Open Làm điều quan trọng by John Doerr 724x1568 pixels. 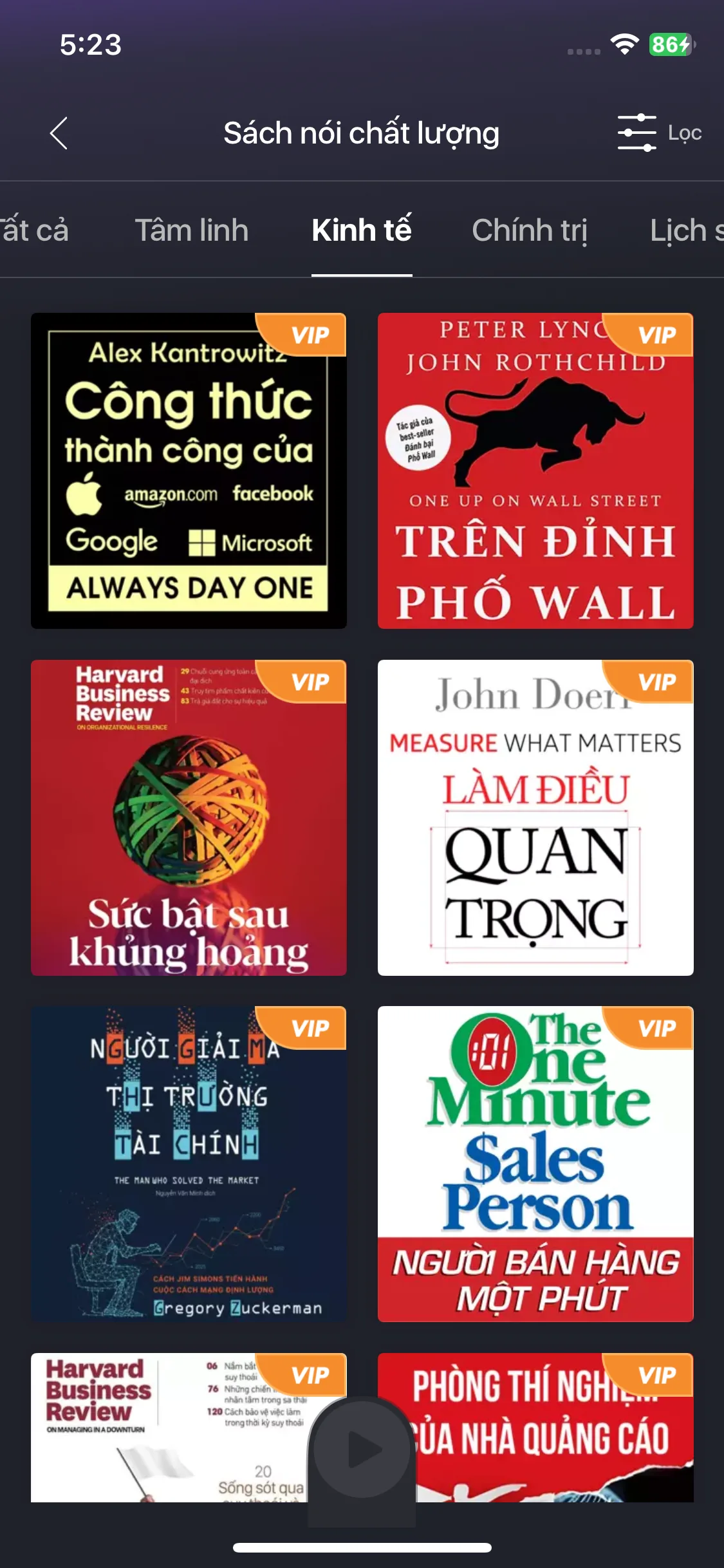tap(535, 817)
